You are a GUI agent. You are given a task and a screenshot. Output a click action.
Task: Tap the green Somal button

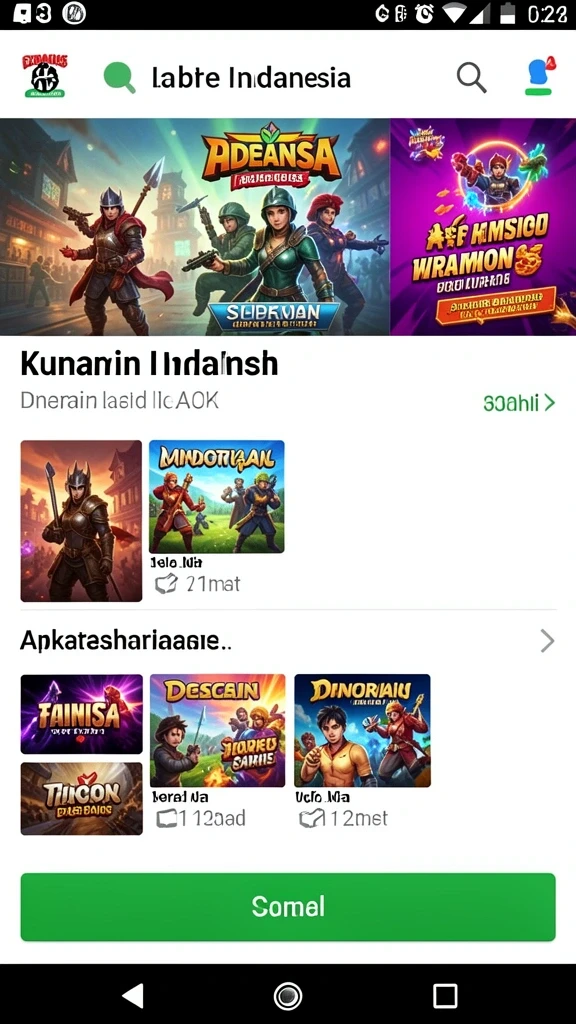pyautogui.click(x=288, y=906)
